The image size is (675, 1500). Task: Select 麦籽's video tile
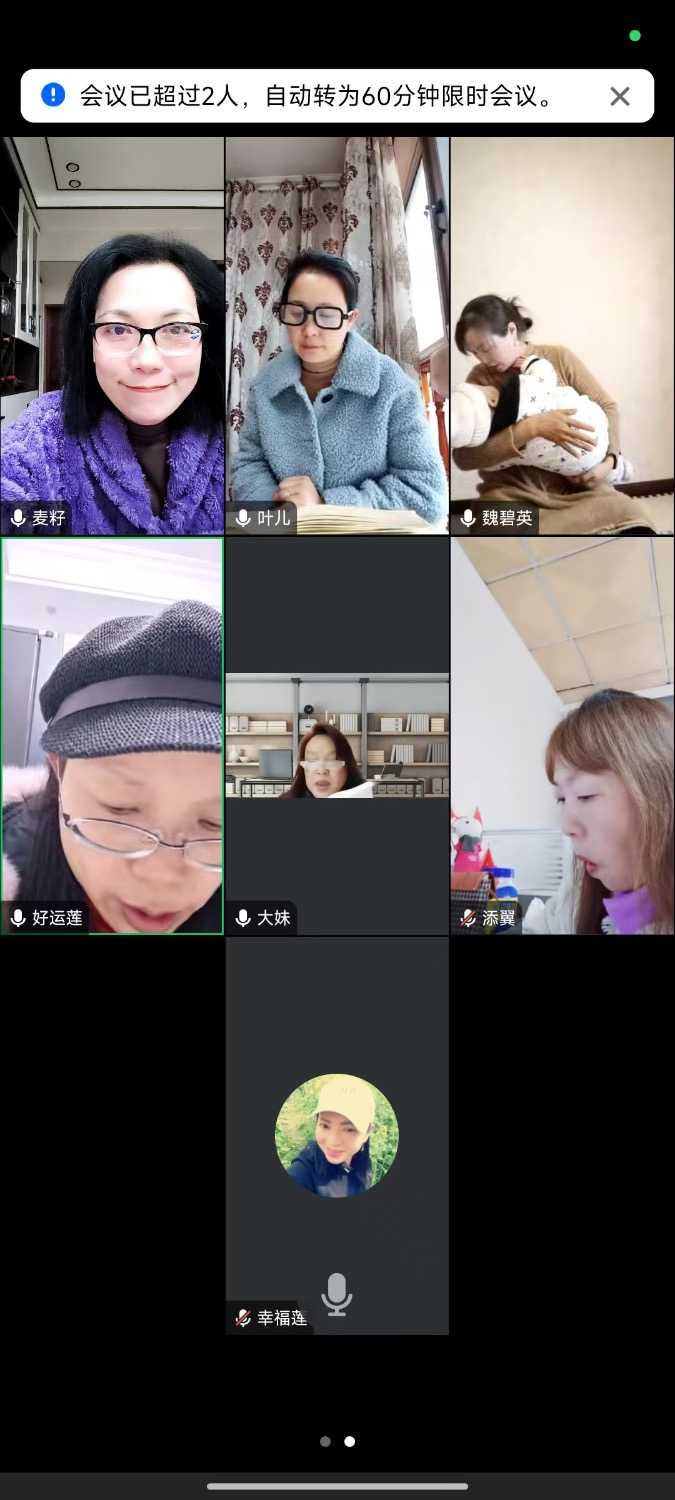pyautogui.click(x=112, y=335)
